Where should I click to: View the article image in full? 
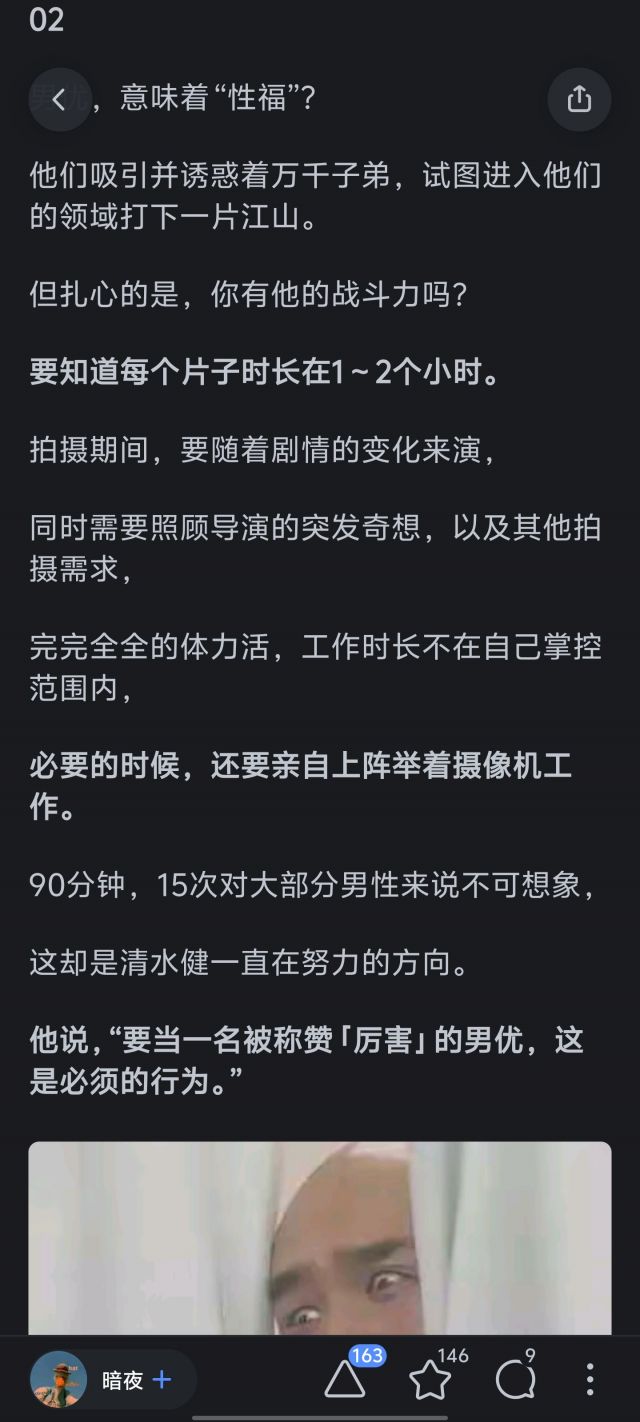pos(320,1238)
